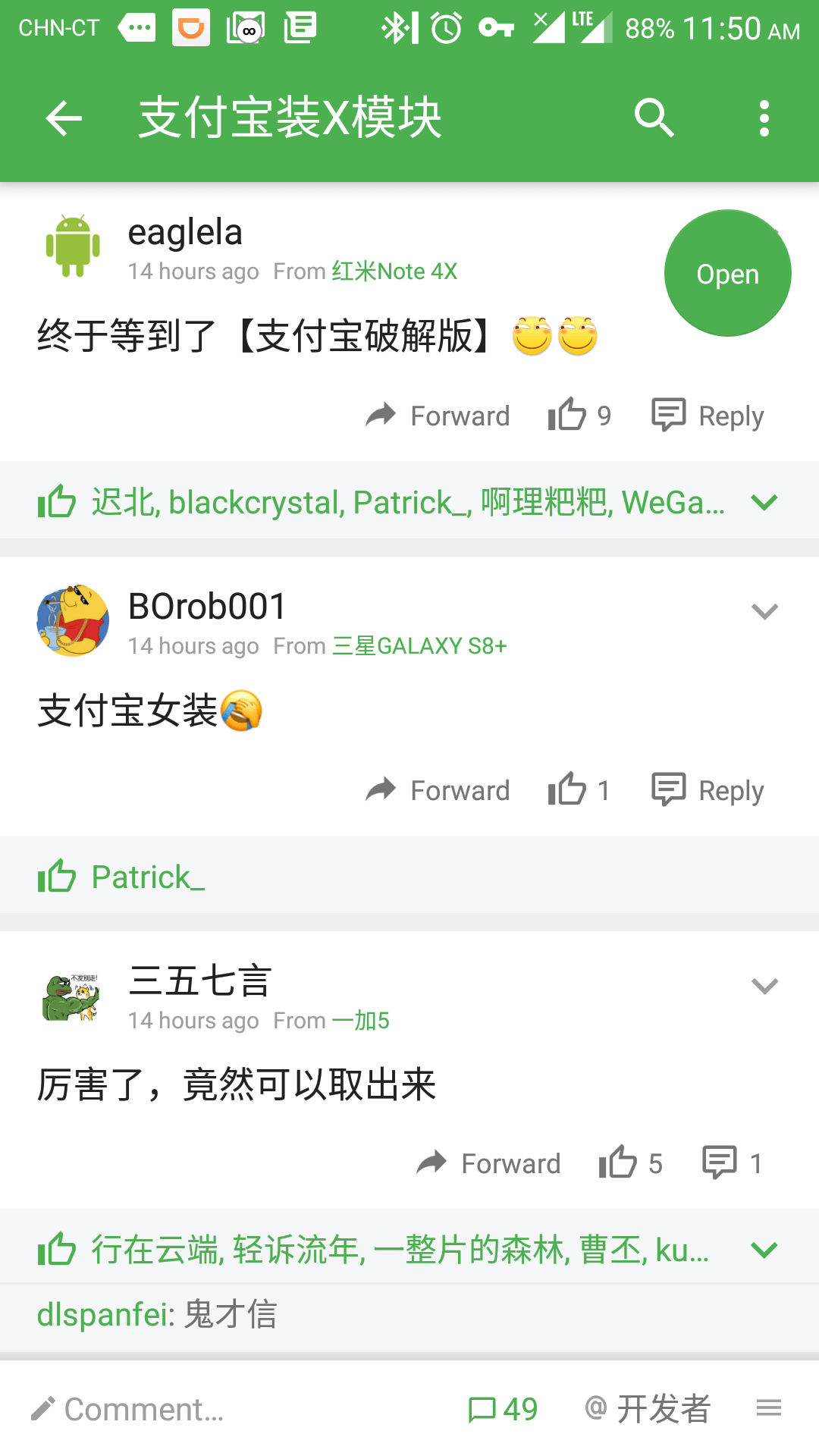Expand likers list under 三五七言's comment
819x1456 pixels.
[x=764, y=1250]
